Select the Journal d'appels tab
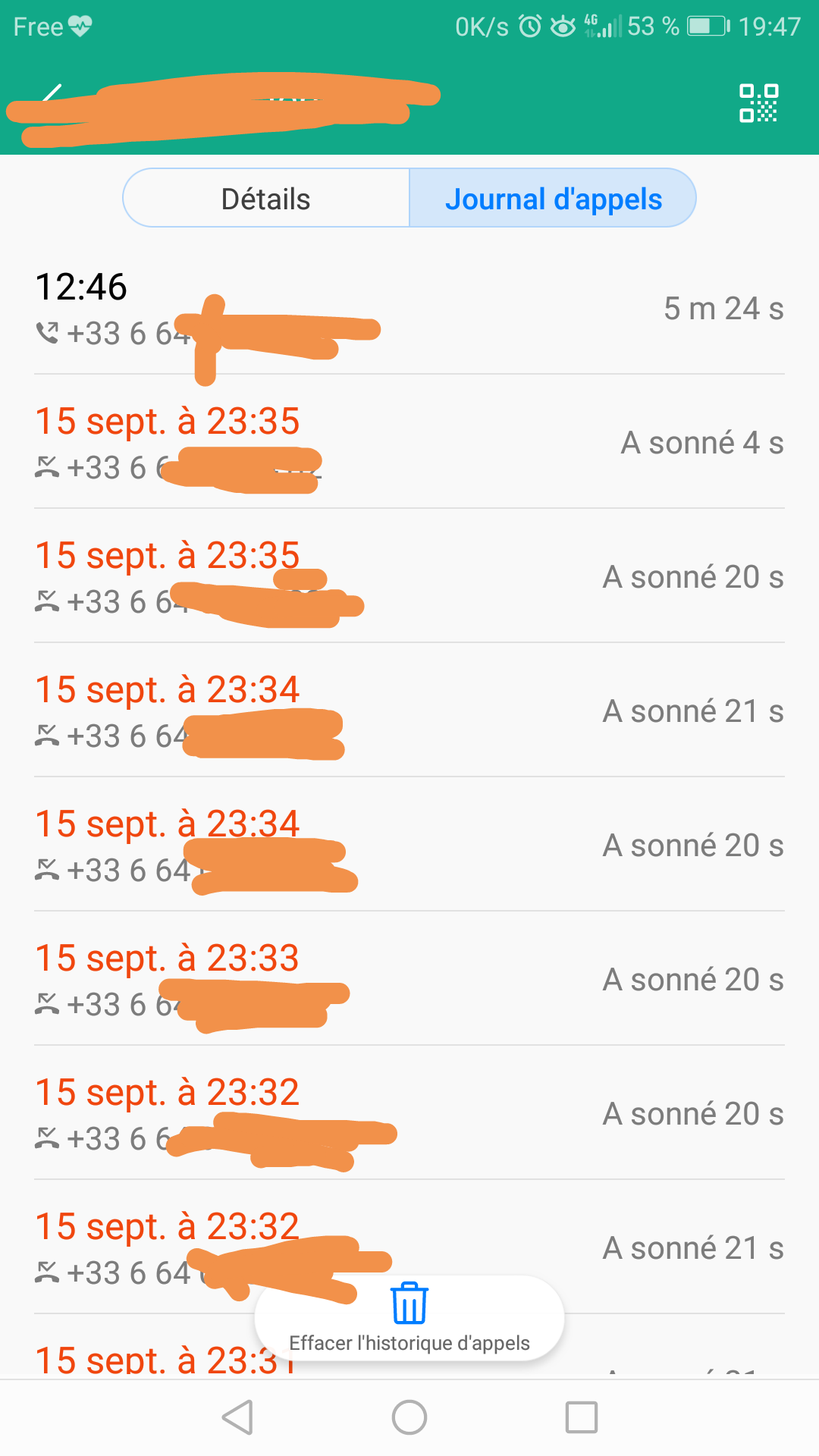Image resolution: width=819 pixels, height=1456 pixels. click(x=553, y=199)
